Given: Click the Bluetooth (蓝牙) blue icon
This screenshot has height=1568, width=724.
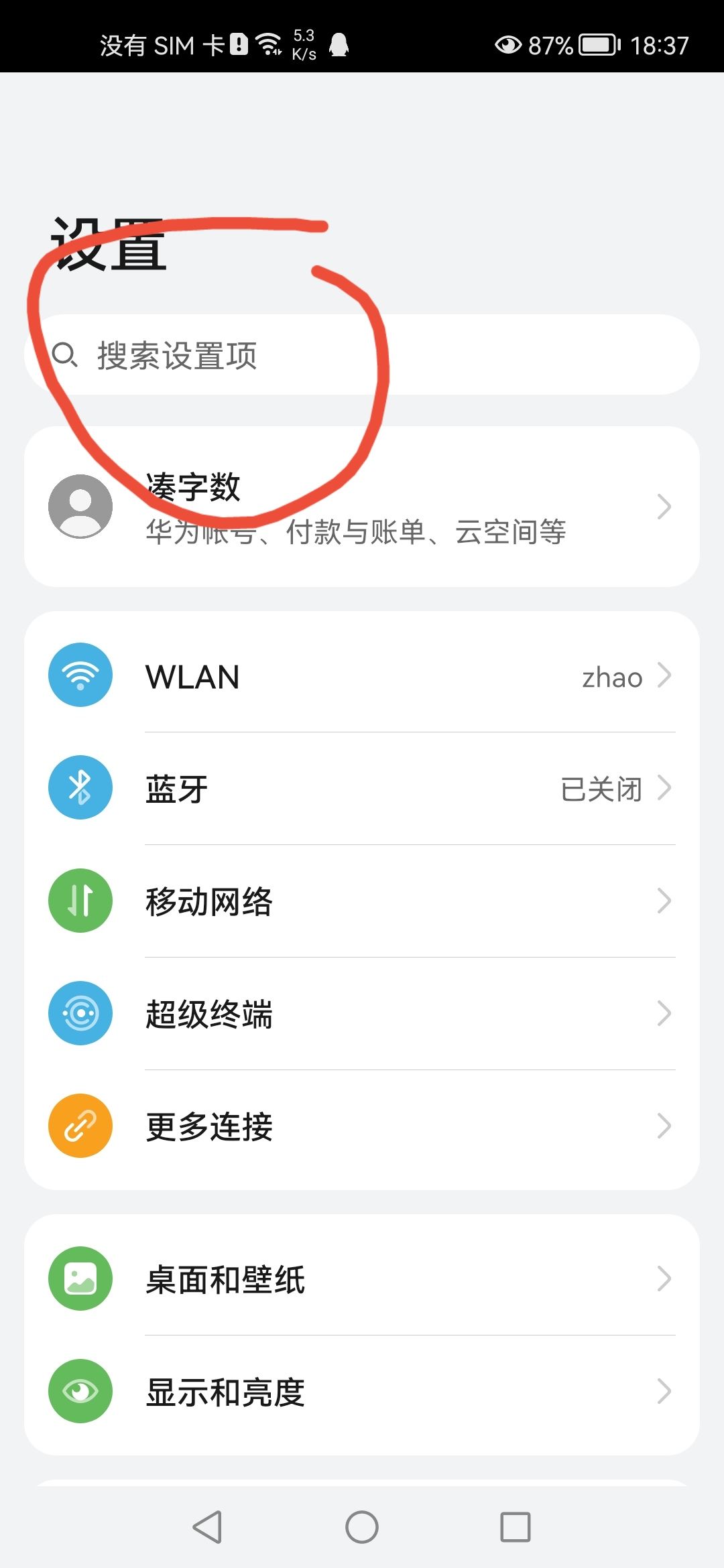Looking at the screenshot, I should click(80, 788).
